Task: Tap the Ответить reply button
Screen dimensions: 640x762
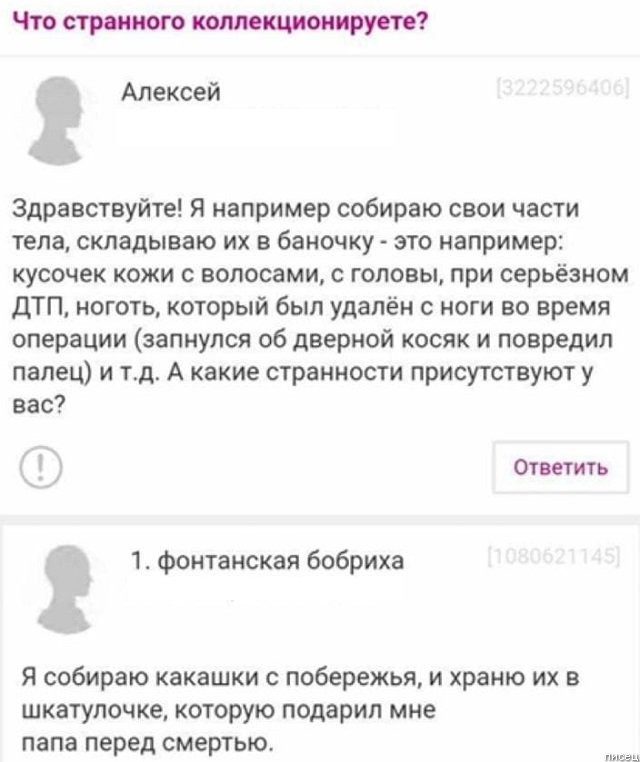Action: [561, 467]
